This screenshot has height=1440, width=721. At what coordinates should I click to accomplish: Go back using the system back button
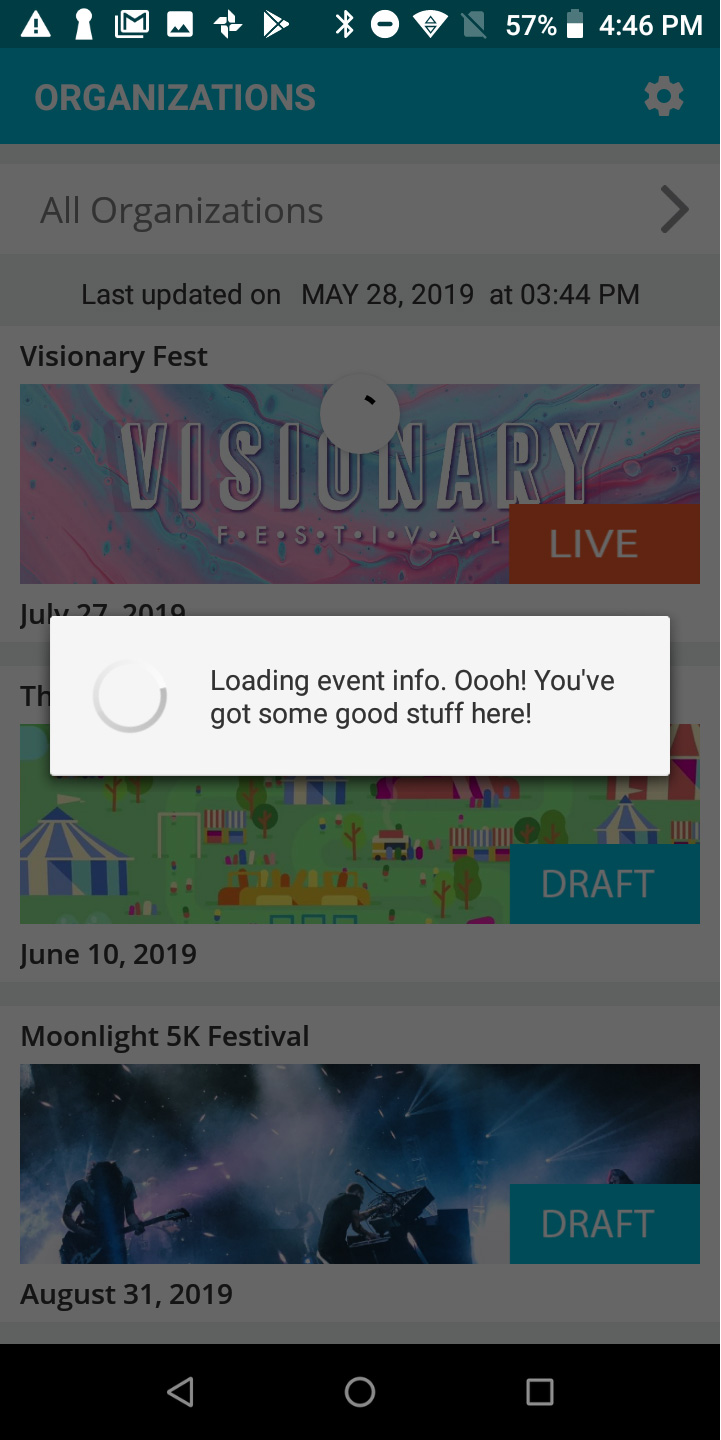(180, 1392)
